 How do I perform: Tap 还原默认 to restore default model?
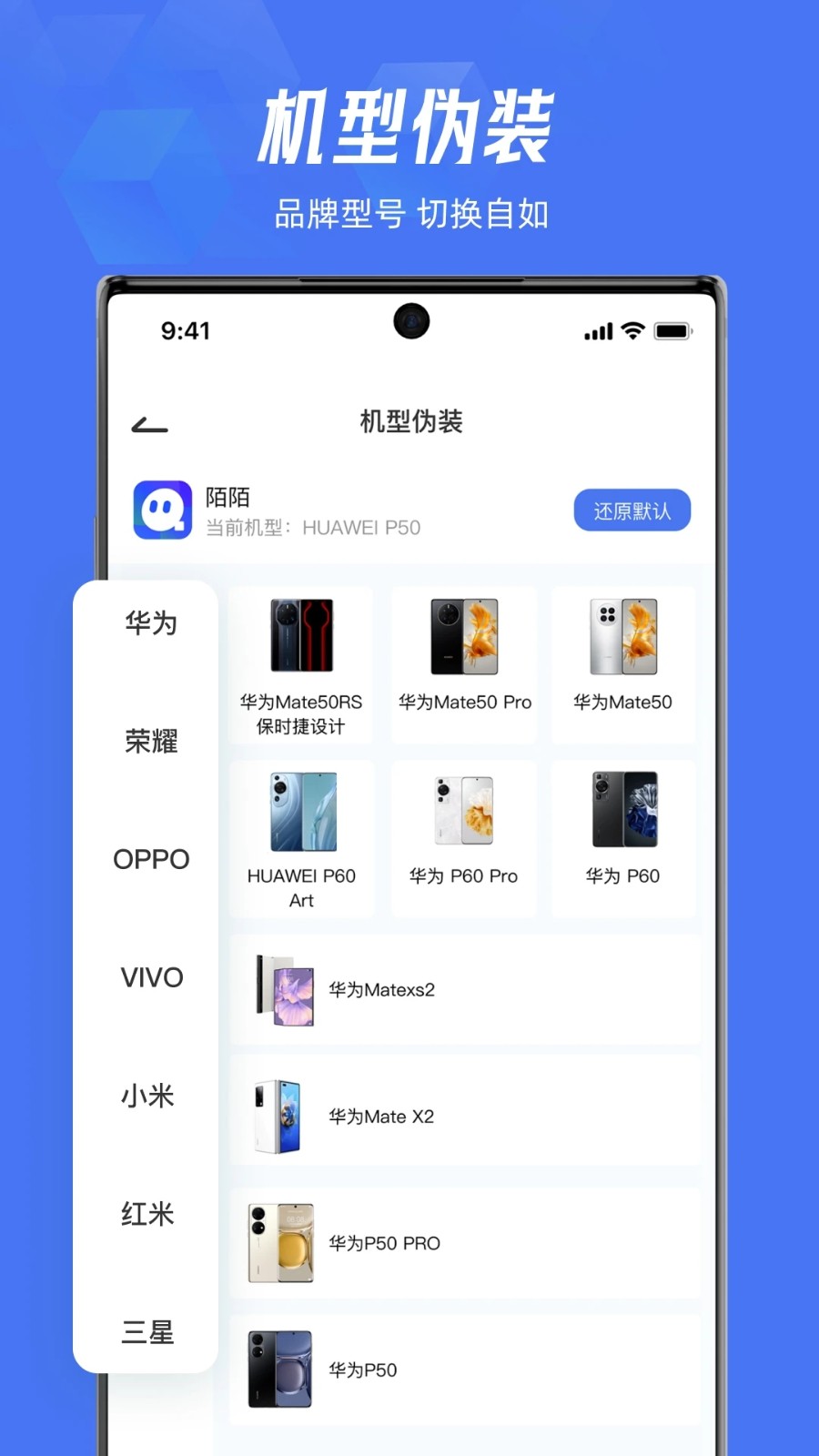tap(632, 511)
